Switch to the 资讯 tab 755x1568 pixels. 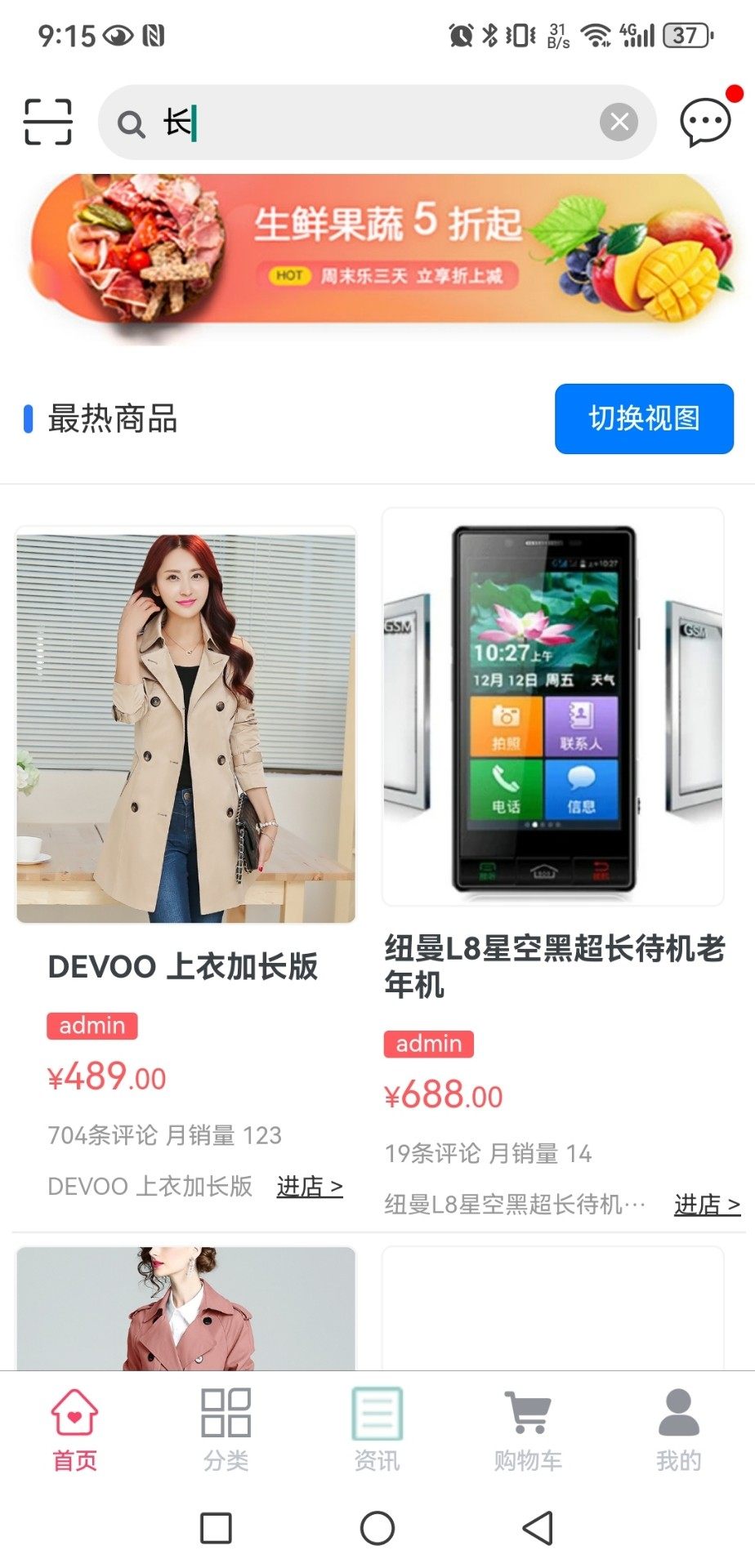click(x=377, y=1430)
